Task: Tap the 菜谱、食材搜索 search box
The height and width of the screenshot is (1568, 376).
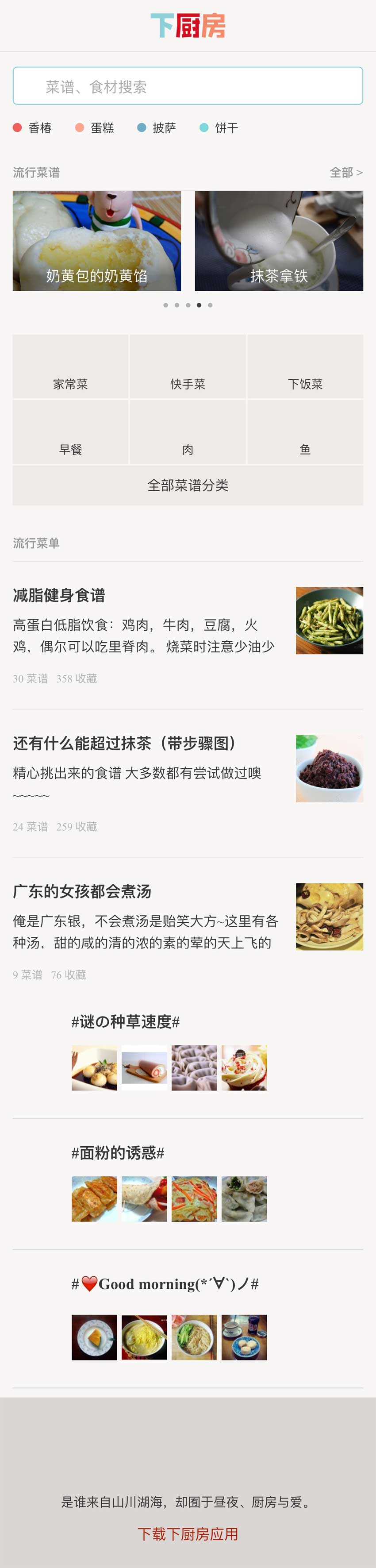Action: (188, 86)
